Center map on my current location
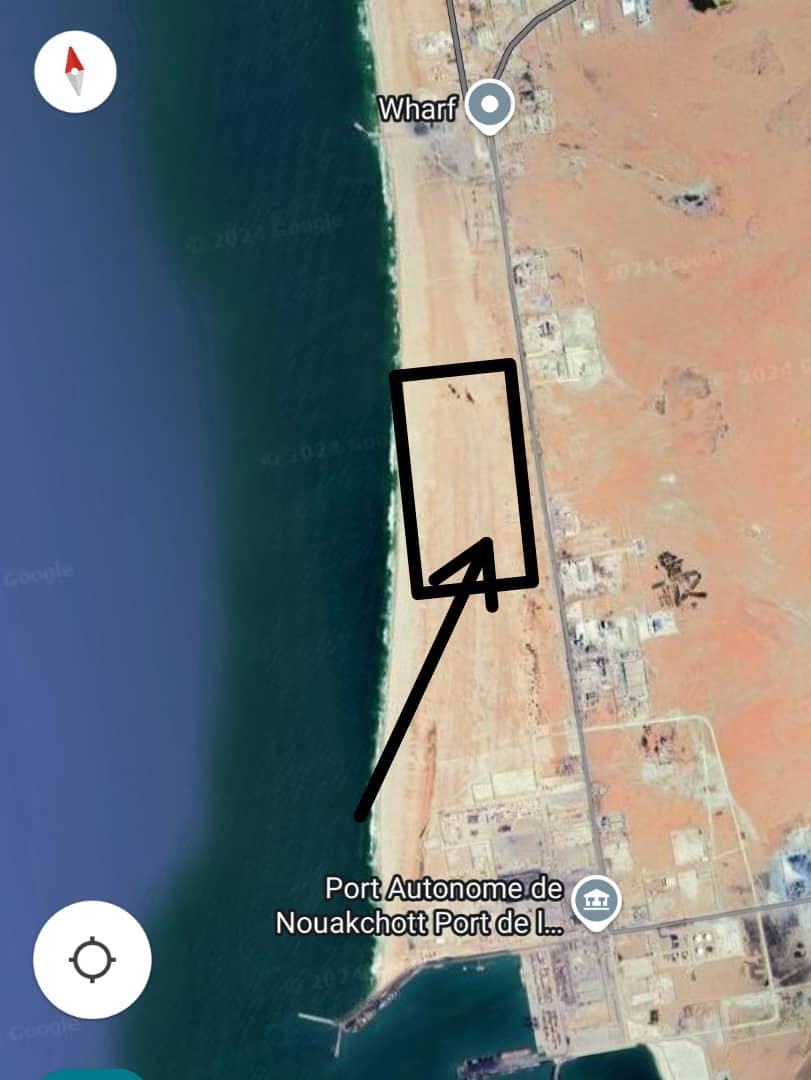This screenshot has width=811, height=1080. tap(92, 960)
